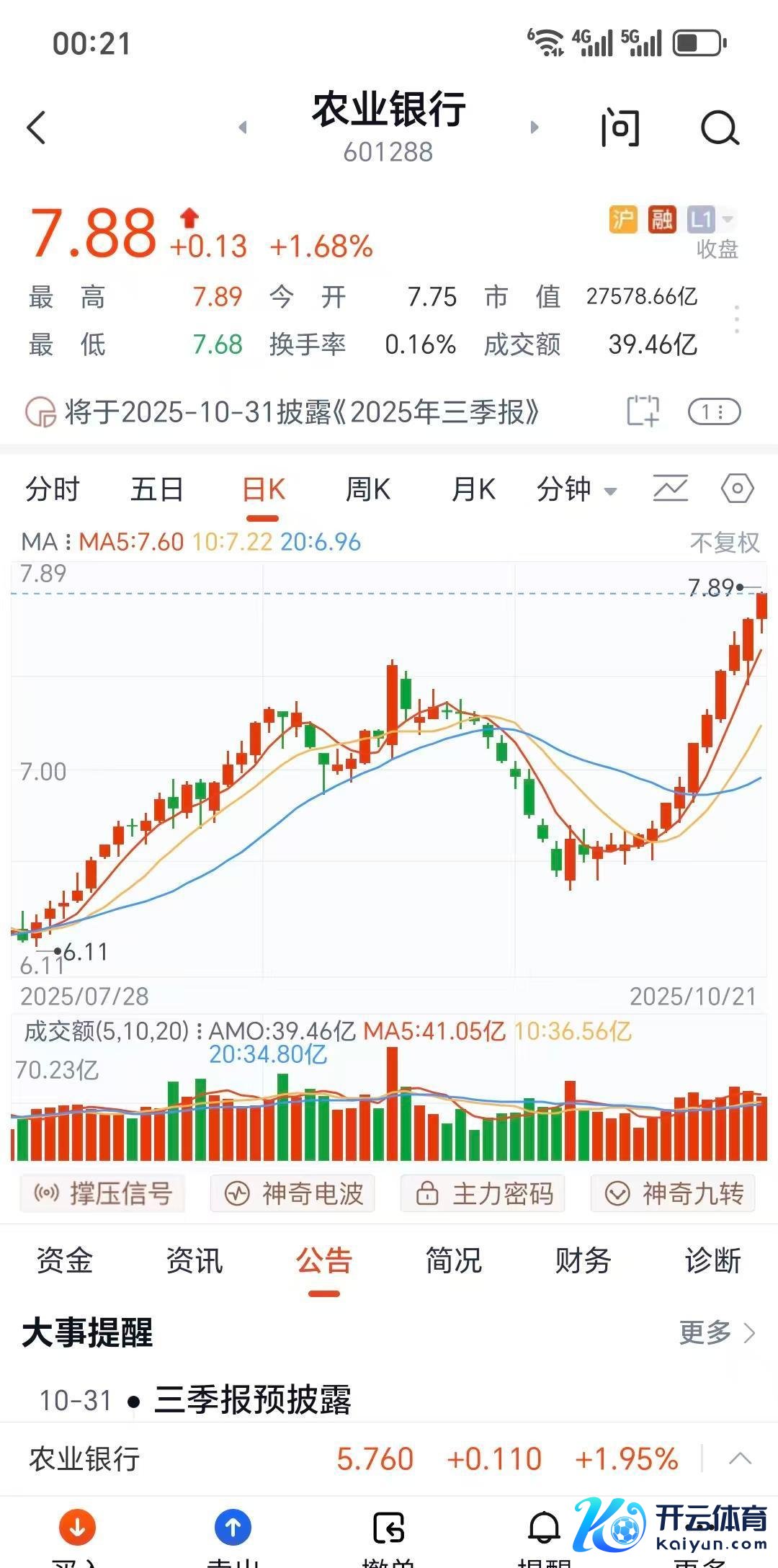The height and width of the screenshot is (1568, 778).
Task: Open the 主力密码 locked indicator
Action: tap(483, 1194)
